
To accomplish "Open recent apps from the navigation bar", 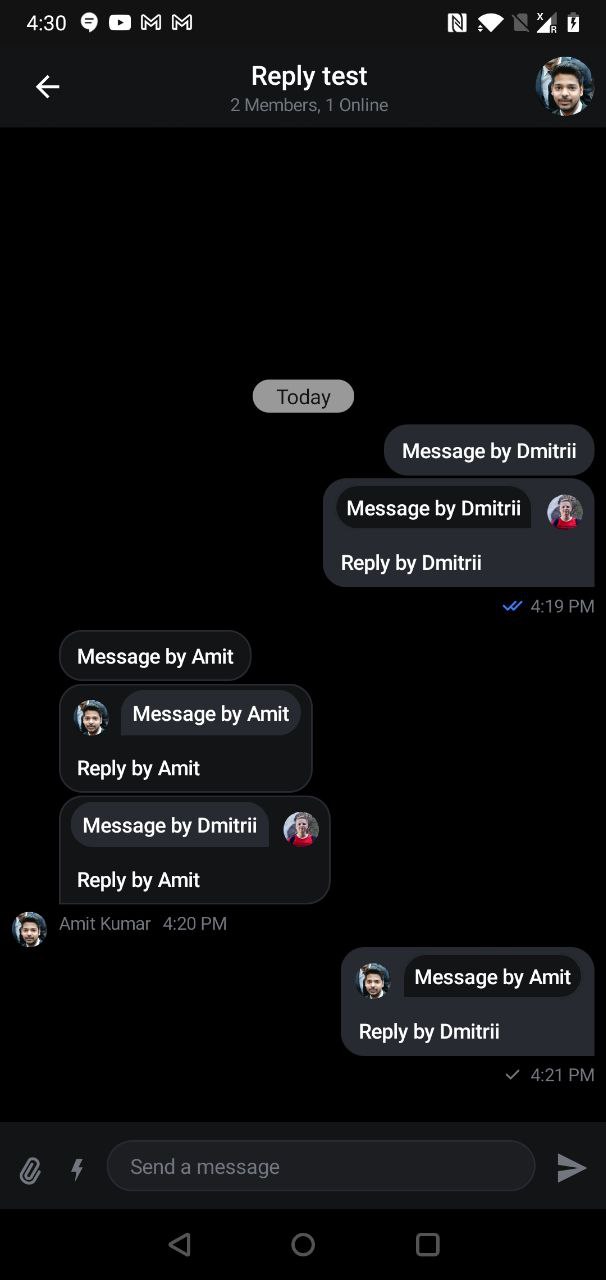I will click(427, 1244).
